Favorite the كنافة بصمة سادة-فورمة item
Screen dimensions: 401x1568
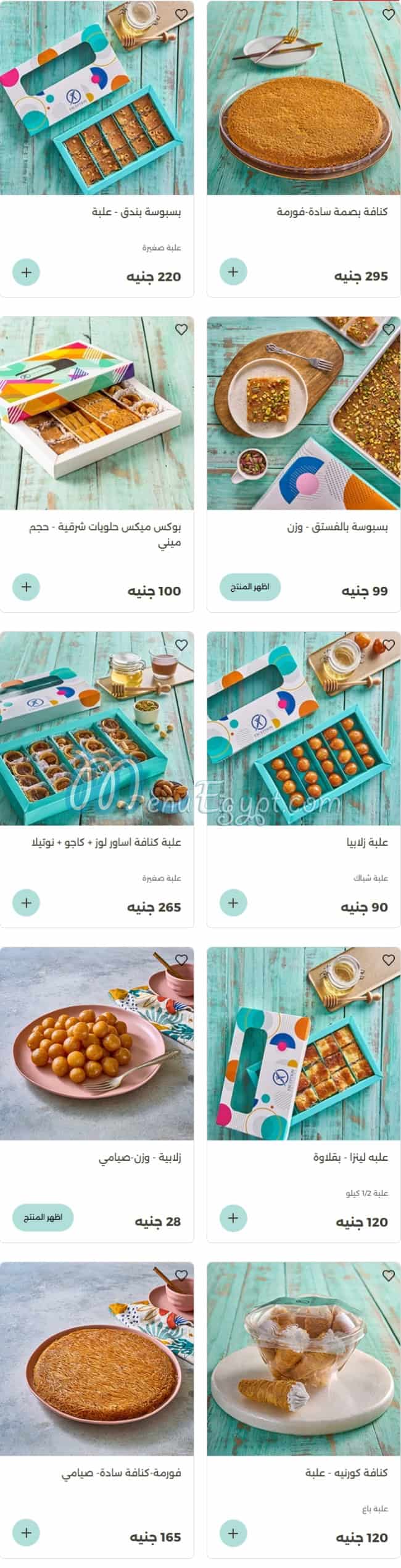pos(388,15)
